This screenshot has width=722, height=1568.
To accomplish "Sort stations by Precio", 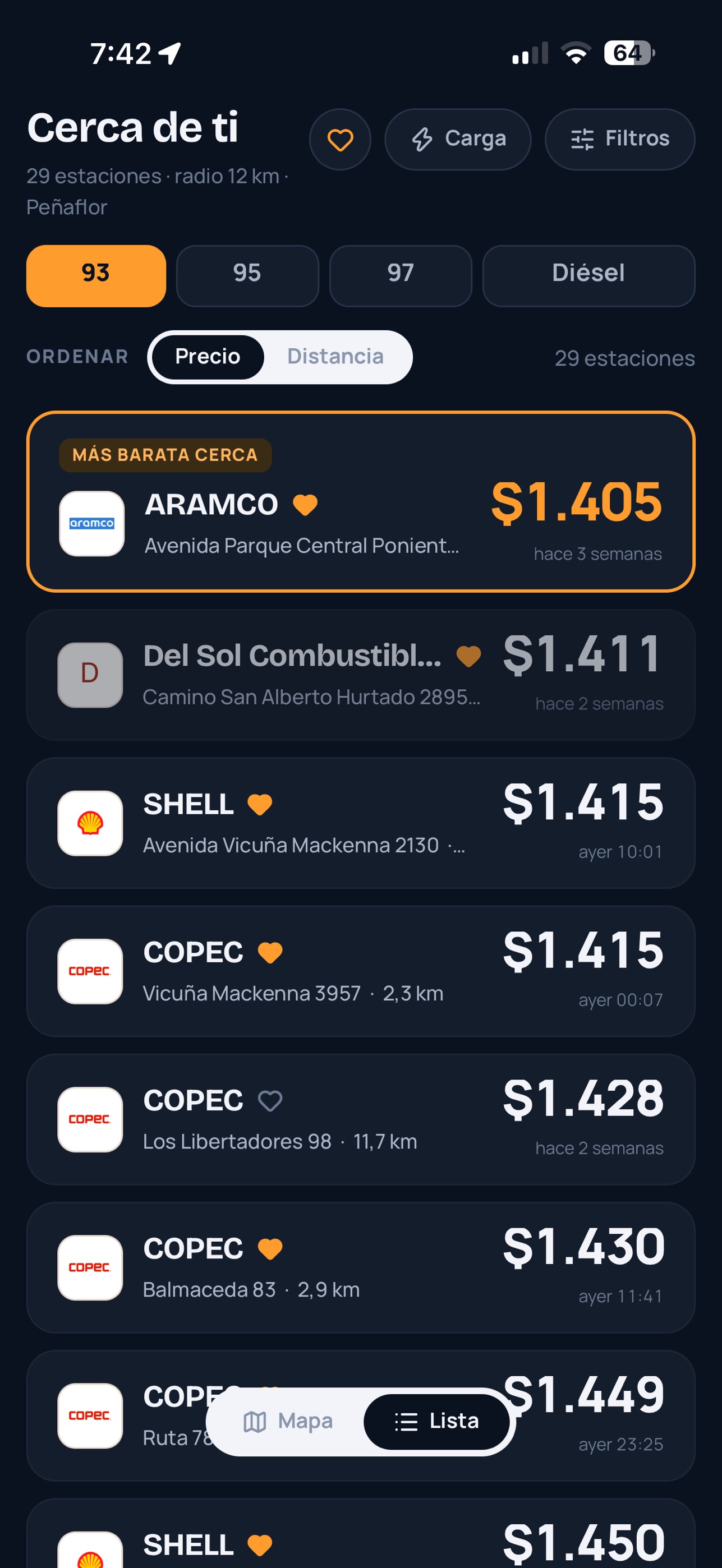I will click(208, 357).
